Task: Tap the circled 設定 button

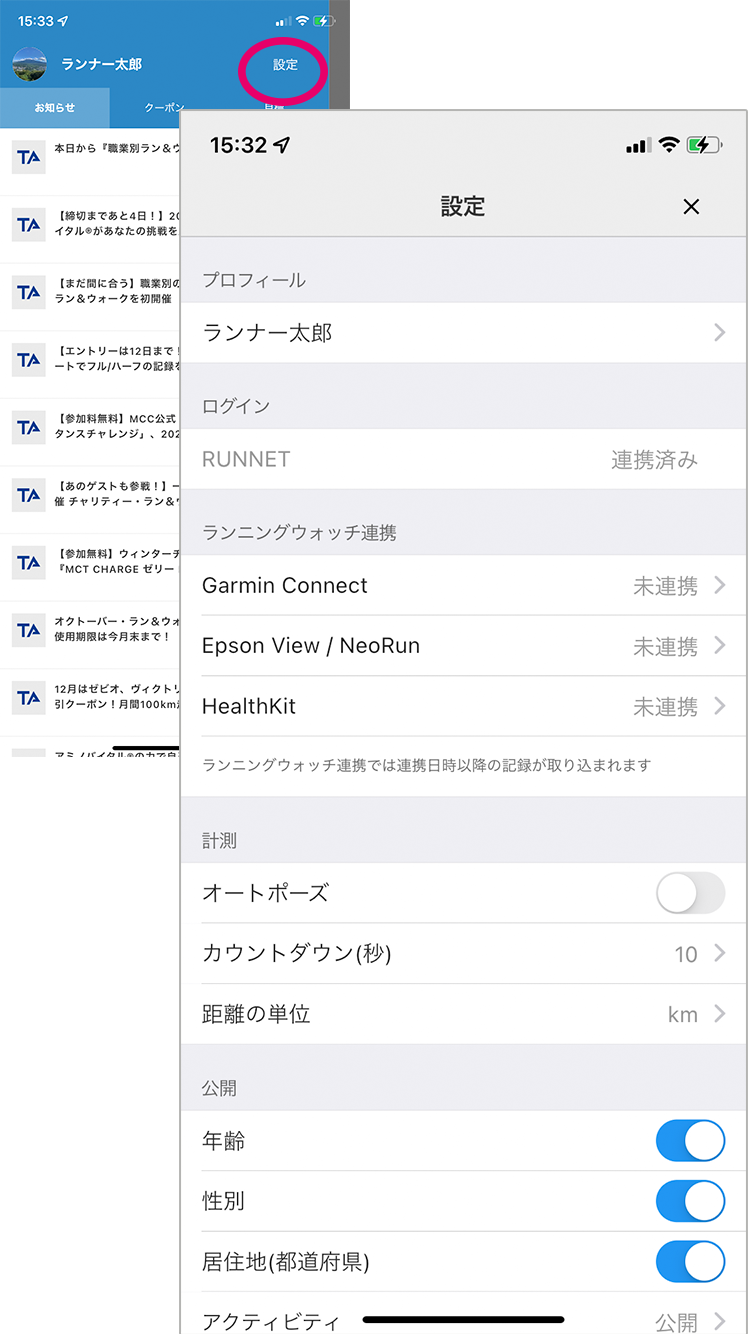Action: (286, 65)
